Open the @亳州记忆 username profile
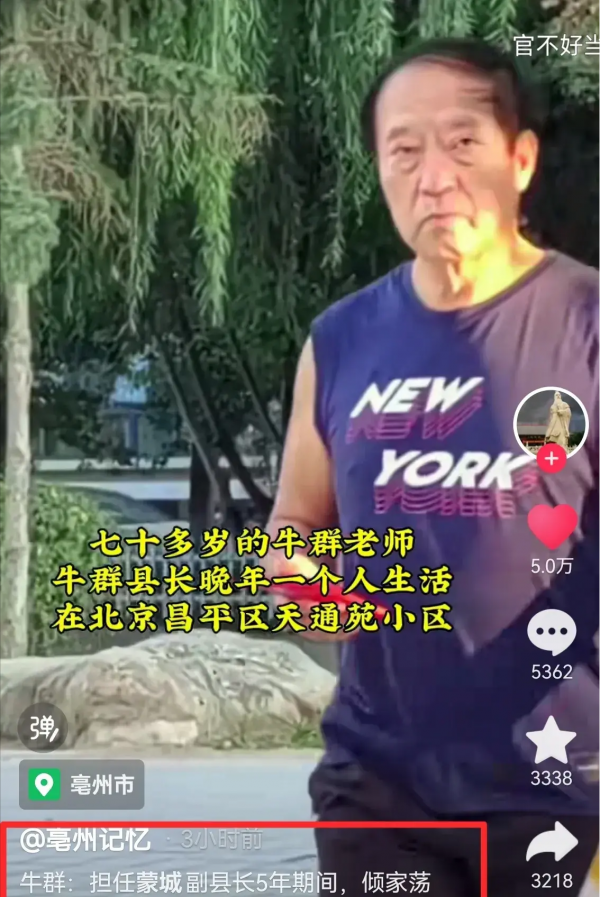The image size is (600, 897). (83, 839)
